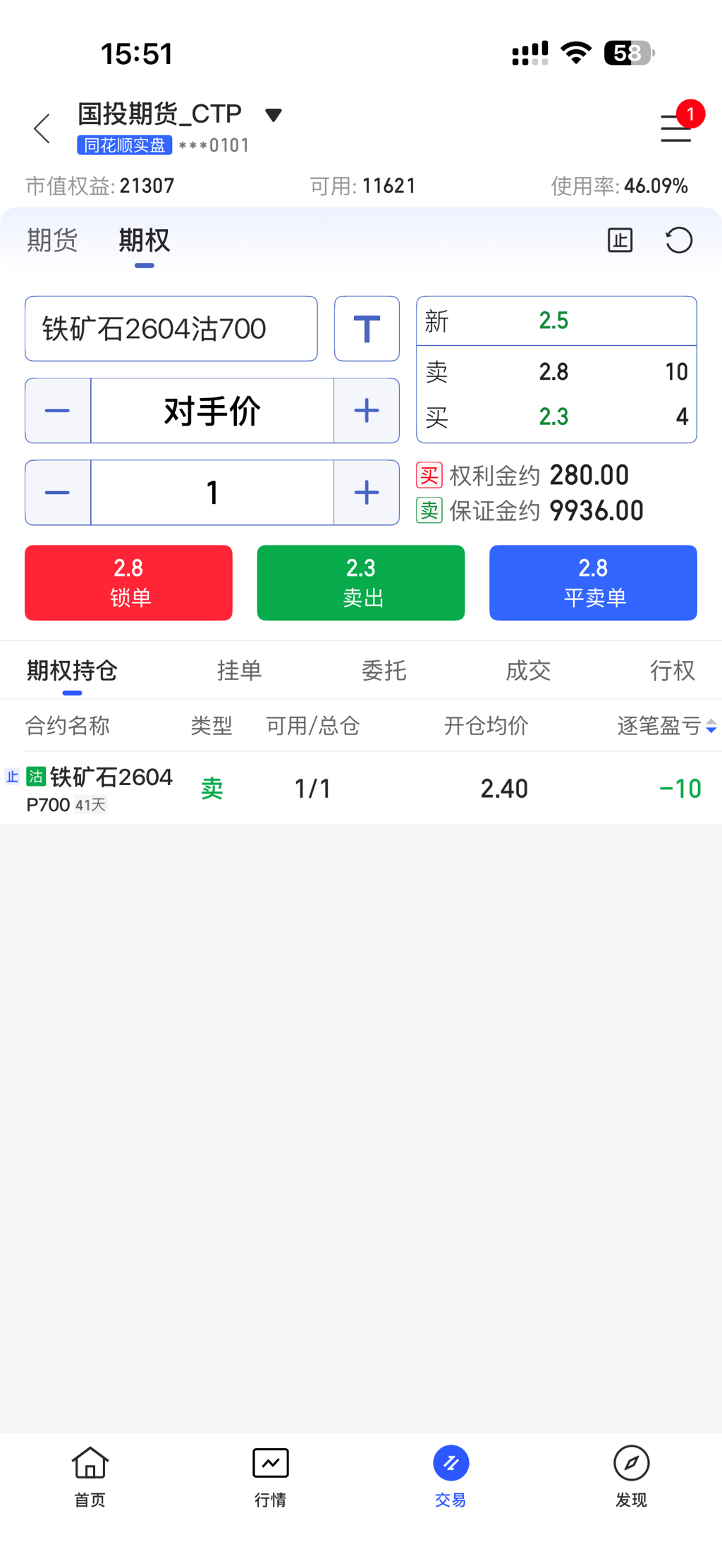Switch to the 挂单 tab
The image size is (722, 1568).
tap(239, 670)
